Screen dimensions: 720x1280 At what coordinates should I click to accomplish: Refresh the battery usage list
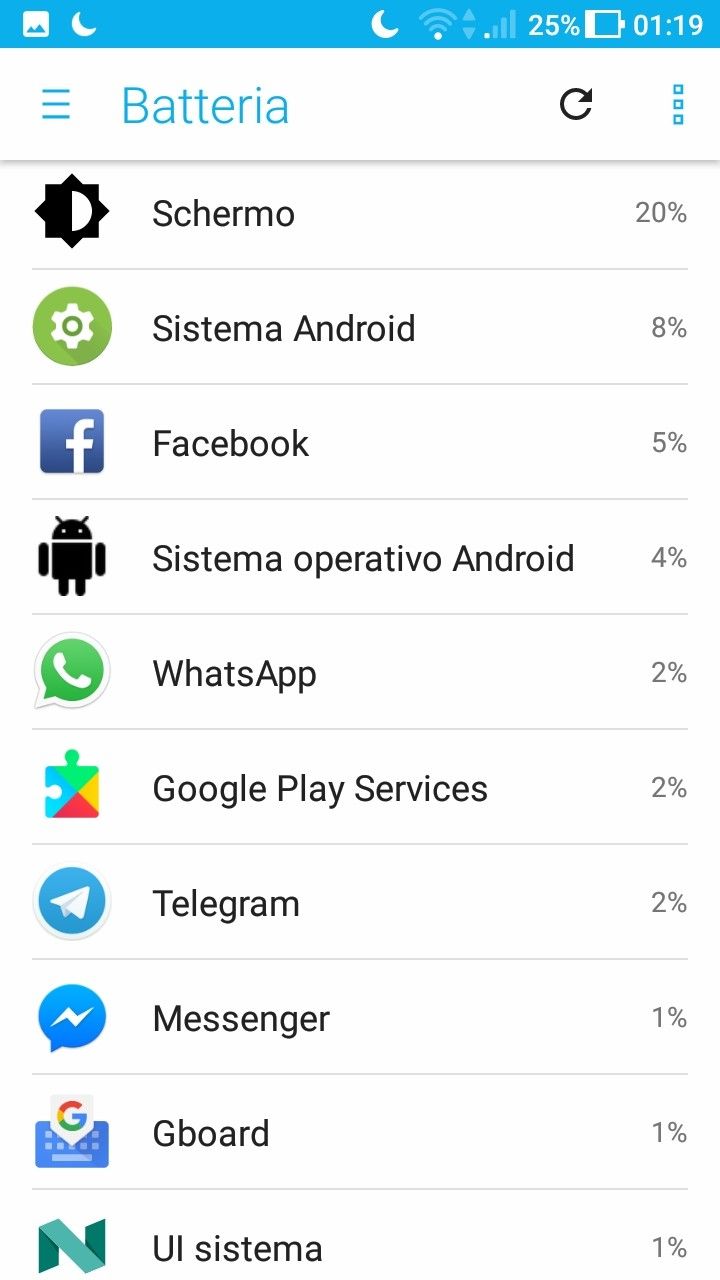click(575, 104)
